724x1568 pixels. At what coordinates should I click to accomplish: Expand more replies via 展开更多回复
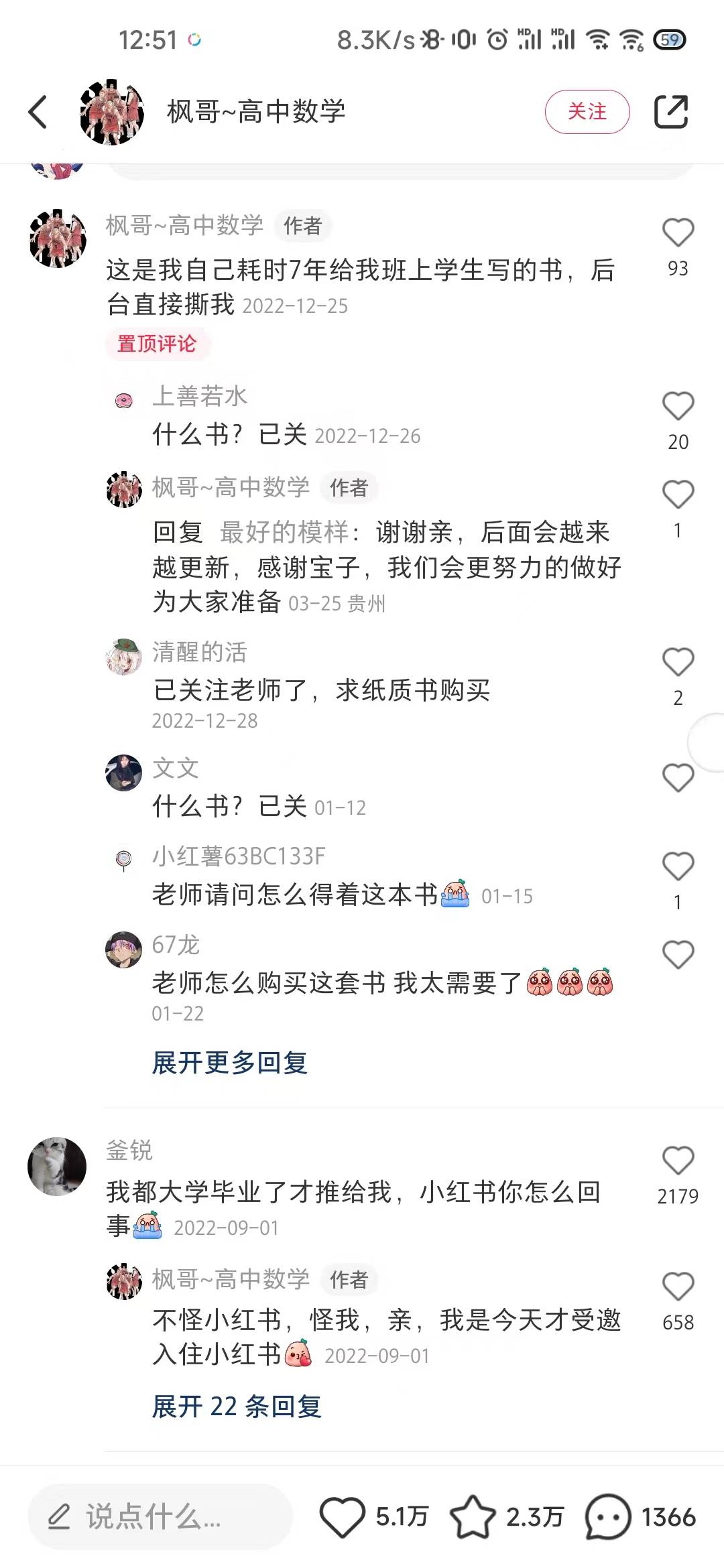(x=229, y=1063)
